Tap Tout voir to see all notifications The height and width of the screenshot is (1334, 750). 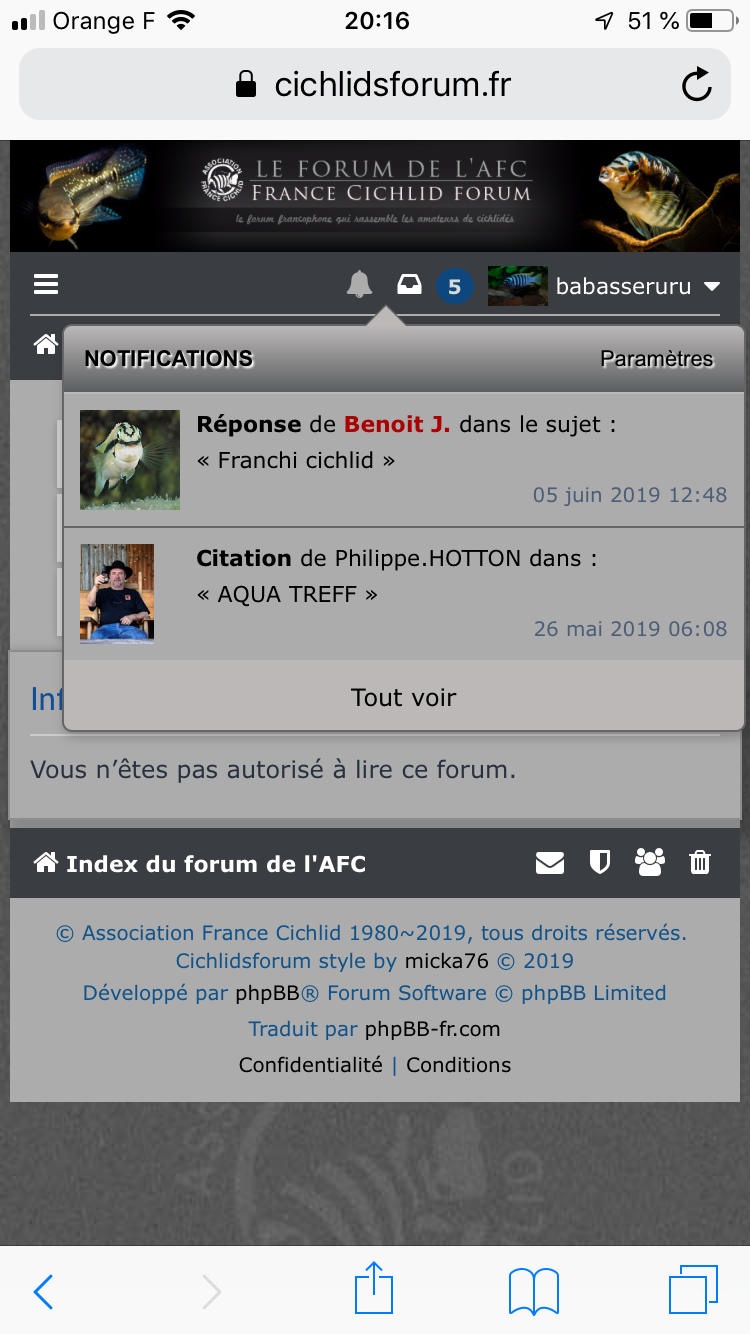tap(404, 697)
